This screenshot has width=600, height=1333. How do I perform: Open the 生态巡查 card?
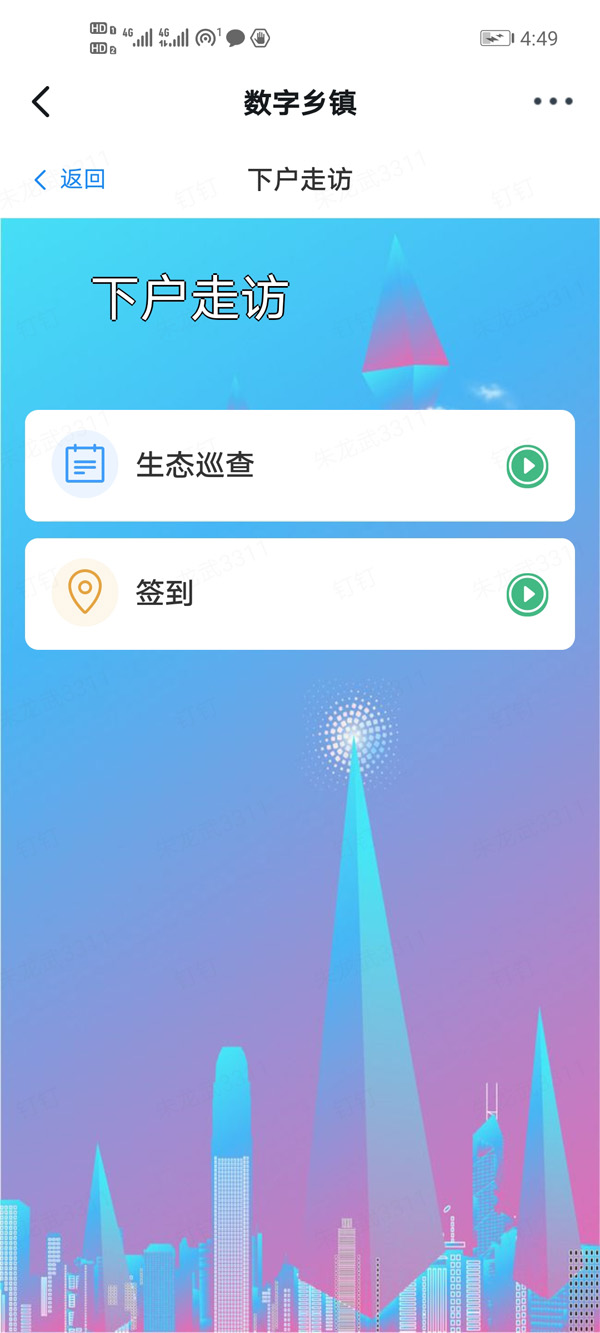tap(300, 465)
